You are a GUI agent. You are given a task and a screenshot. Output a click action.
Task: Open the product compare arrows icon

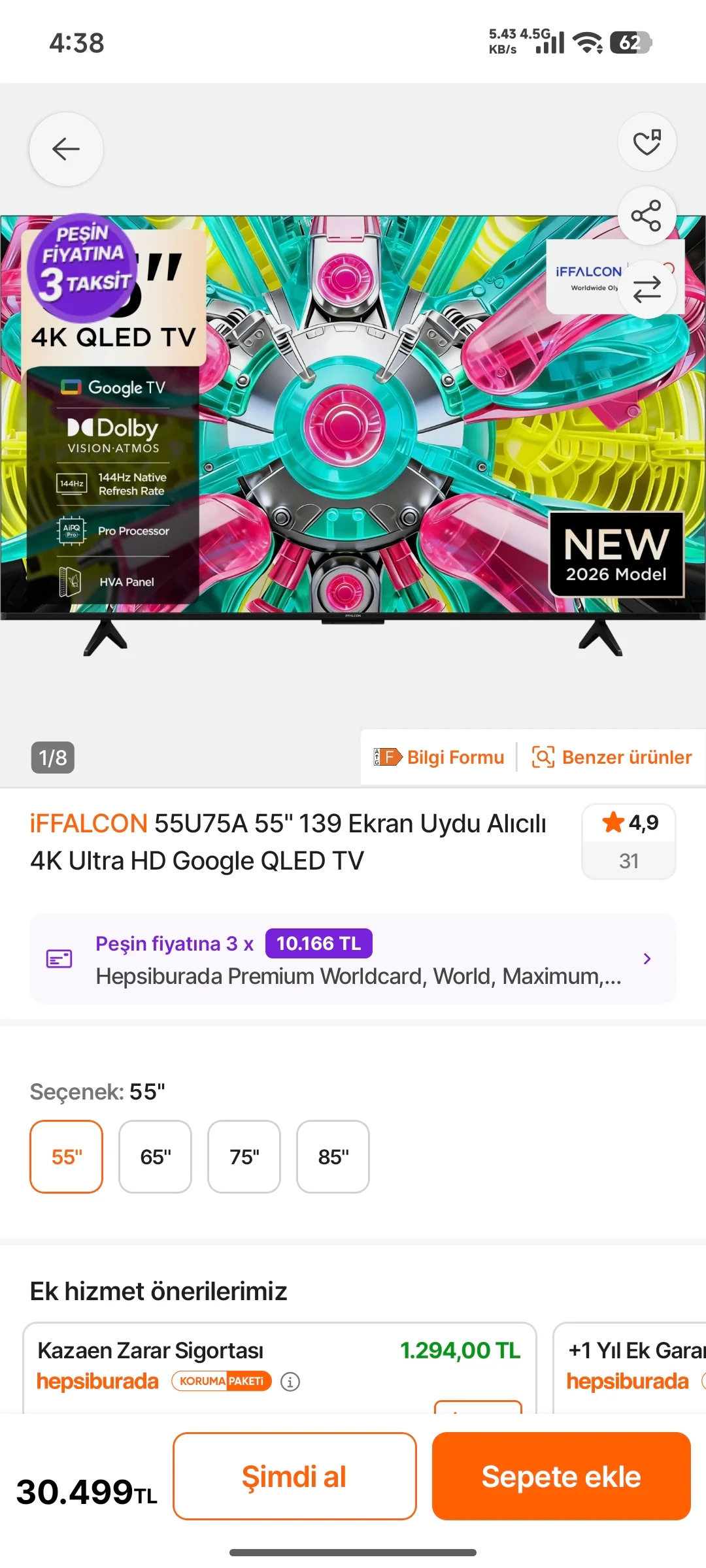[647, 289]
